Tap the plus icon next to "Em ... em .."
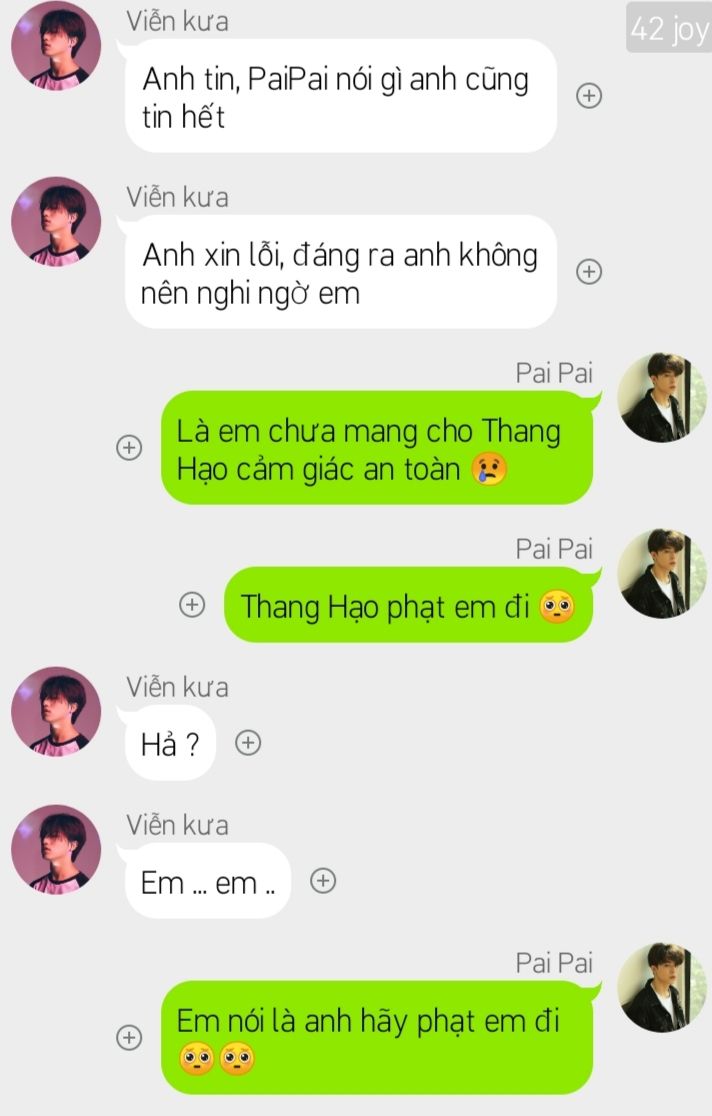 pyautogui.click(x=322, y=881)
